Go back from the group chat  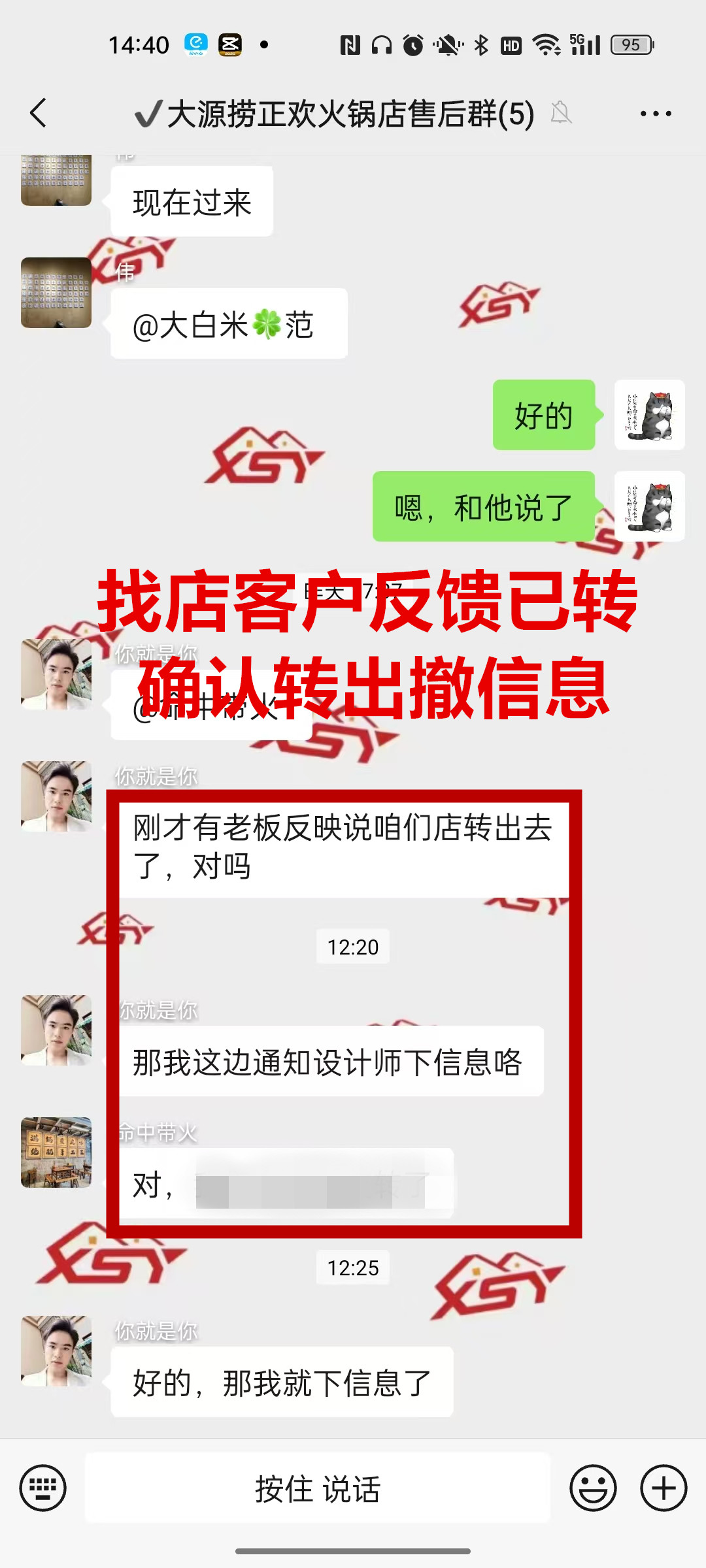tap(39, 114)
